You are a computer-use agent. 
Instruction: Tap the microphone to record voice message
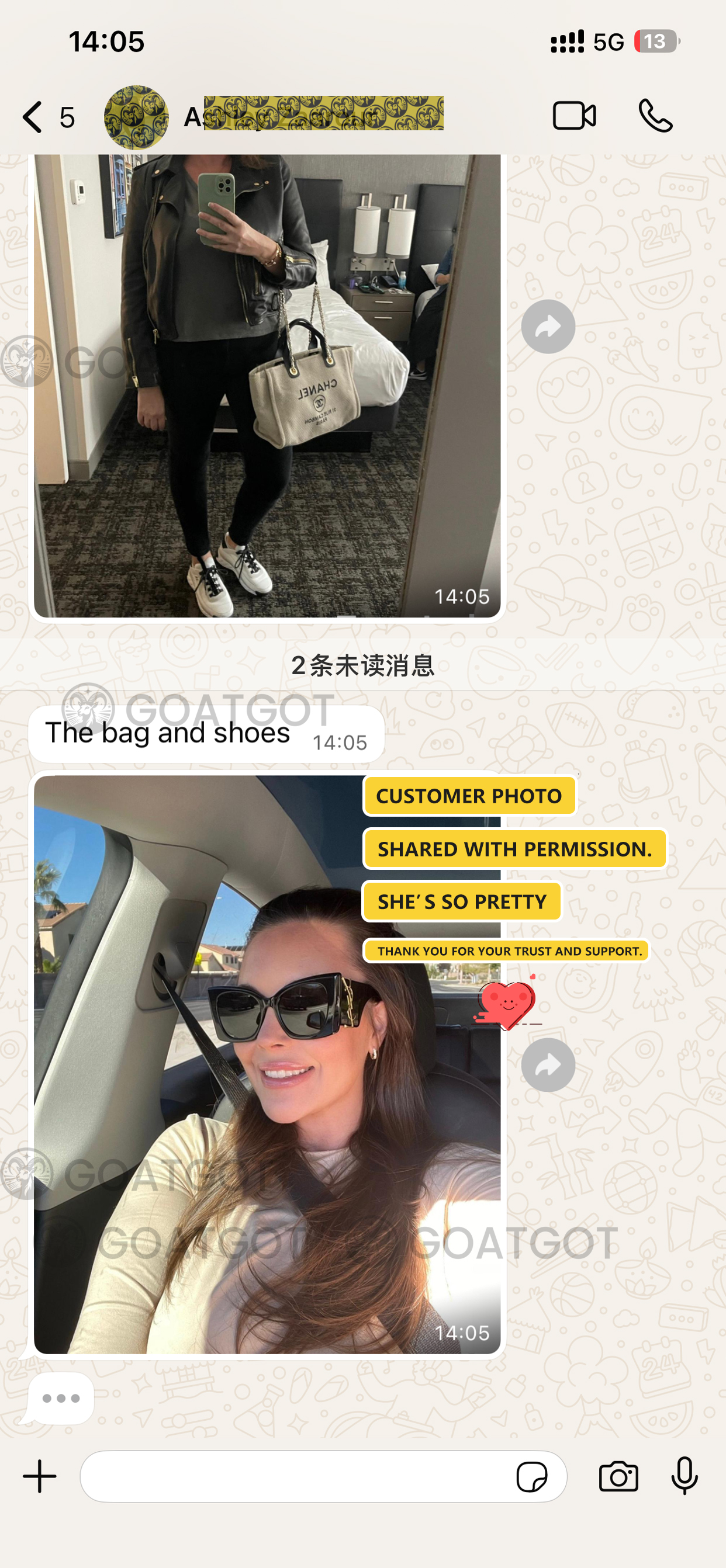[x=684, y=1476]
